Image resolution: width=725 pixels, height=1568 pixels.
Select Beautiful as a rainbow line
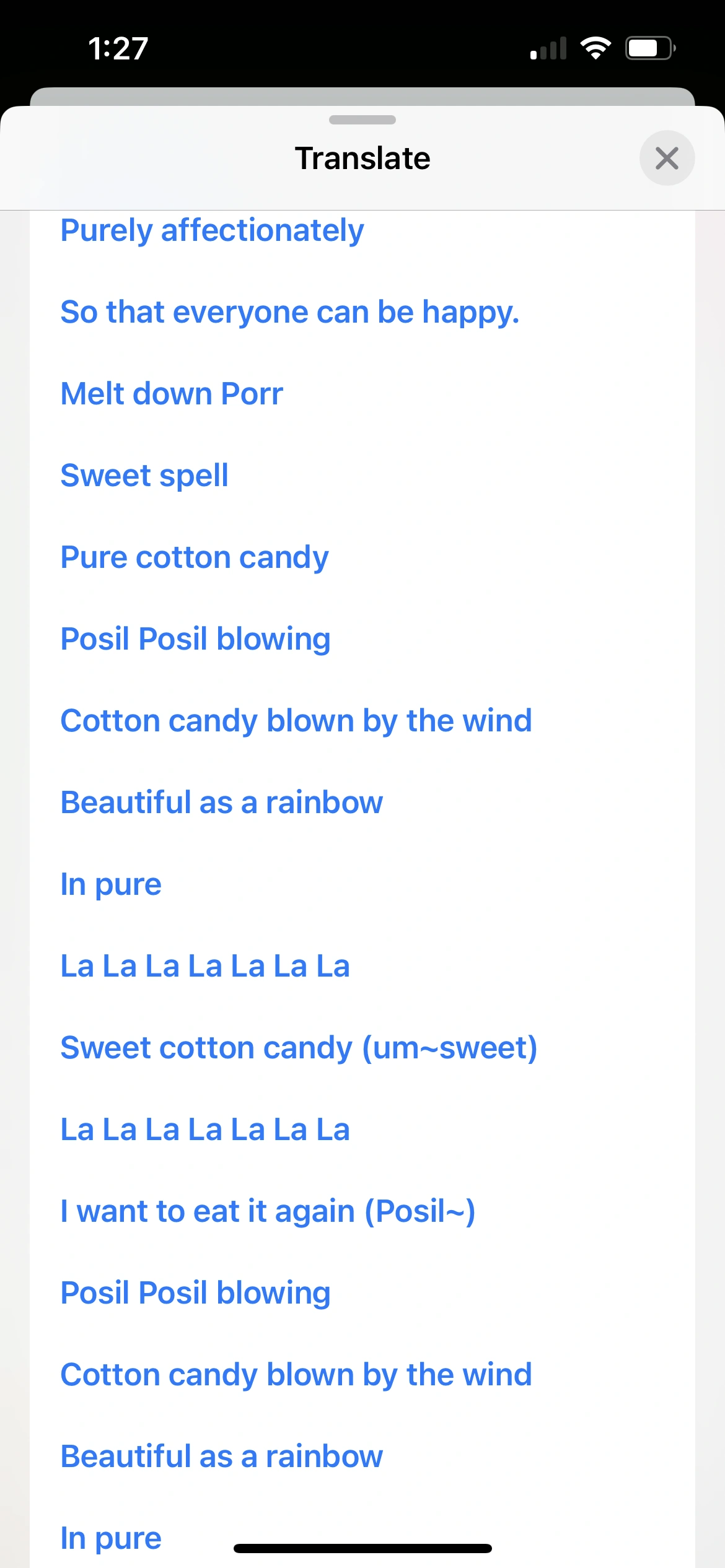click(221, 801)
